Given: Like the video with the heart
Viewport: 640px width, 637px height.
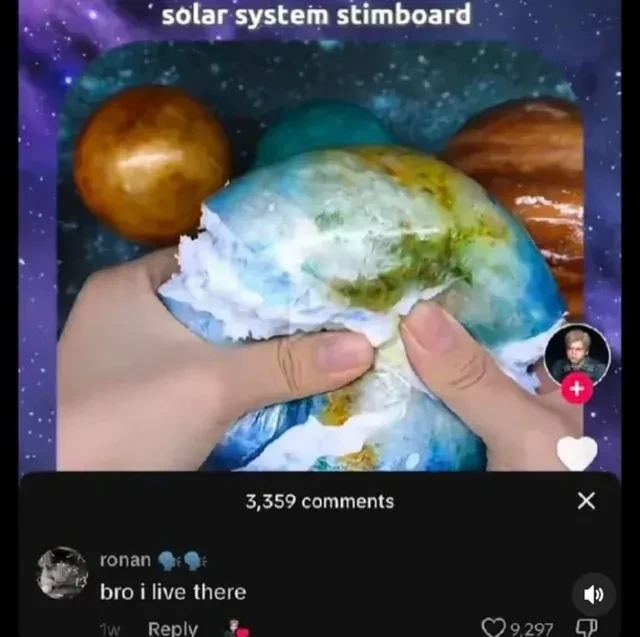Looking at the screenshot, I should [x=577, y=452].
